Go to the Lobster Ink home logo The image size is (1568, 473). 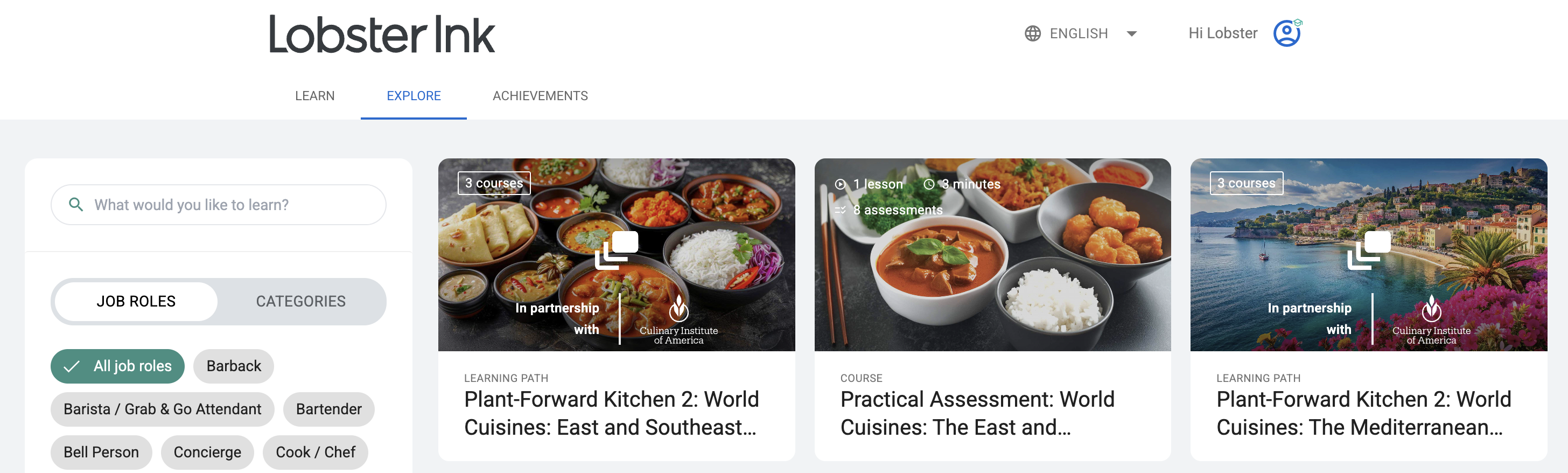pos(382,34)
